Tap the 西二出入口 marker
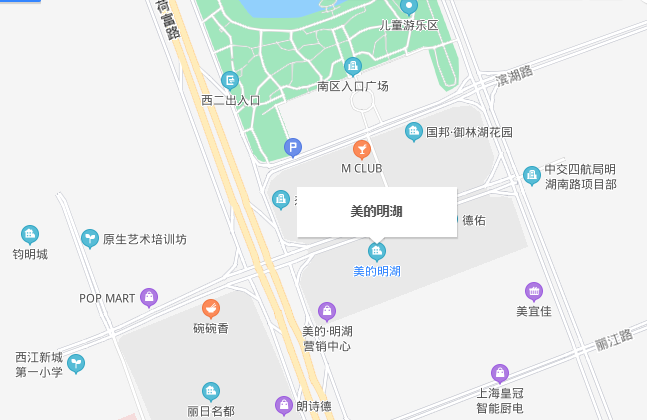Viewport: 647px width, 420px height. [230, 80]
